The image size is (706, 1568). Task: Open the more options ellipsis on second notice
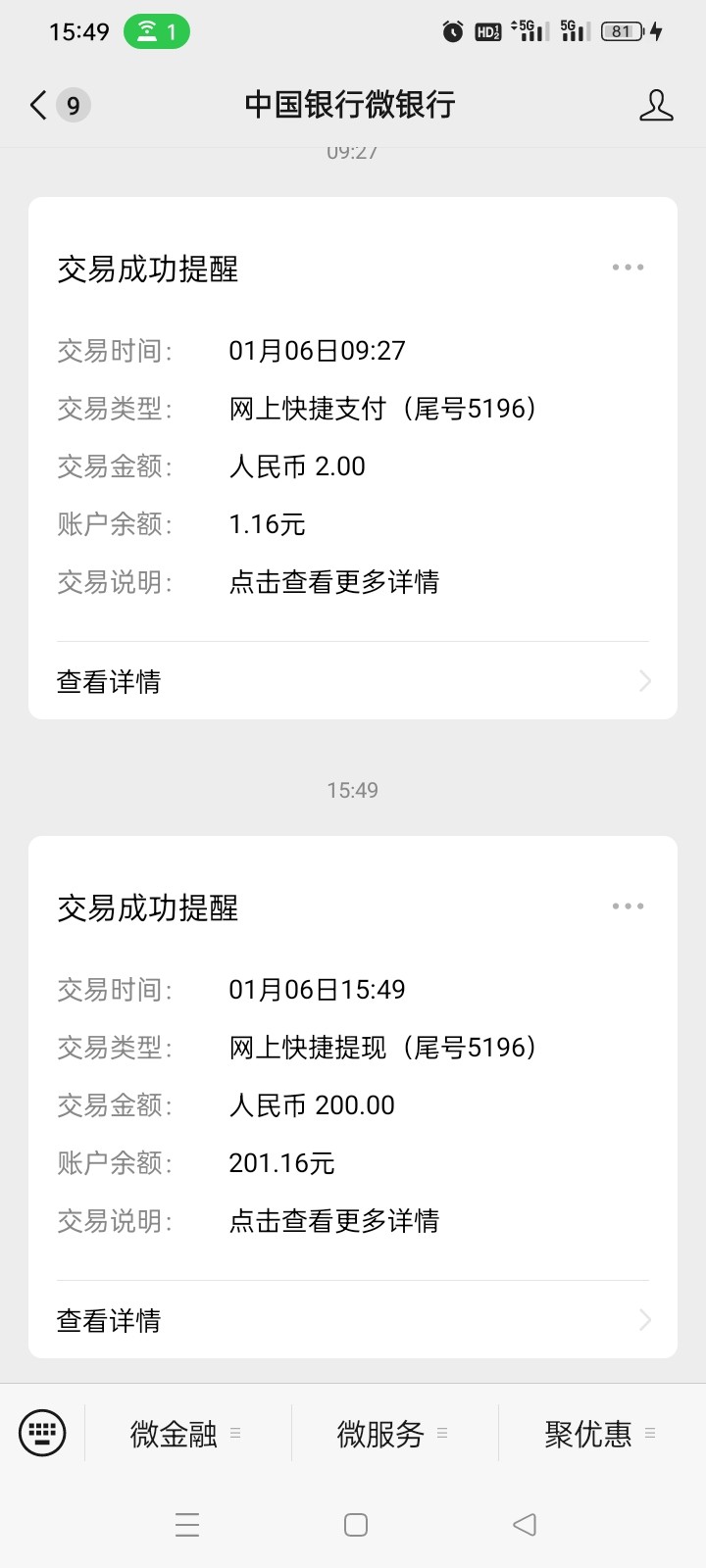[x=627, y=906]
